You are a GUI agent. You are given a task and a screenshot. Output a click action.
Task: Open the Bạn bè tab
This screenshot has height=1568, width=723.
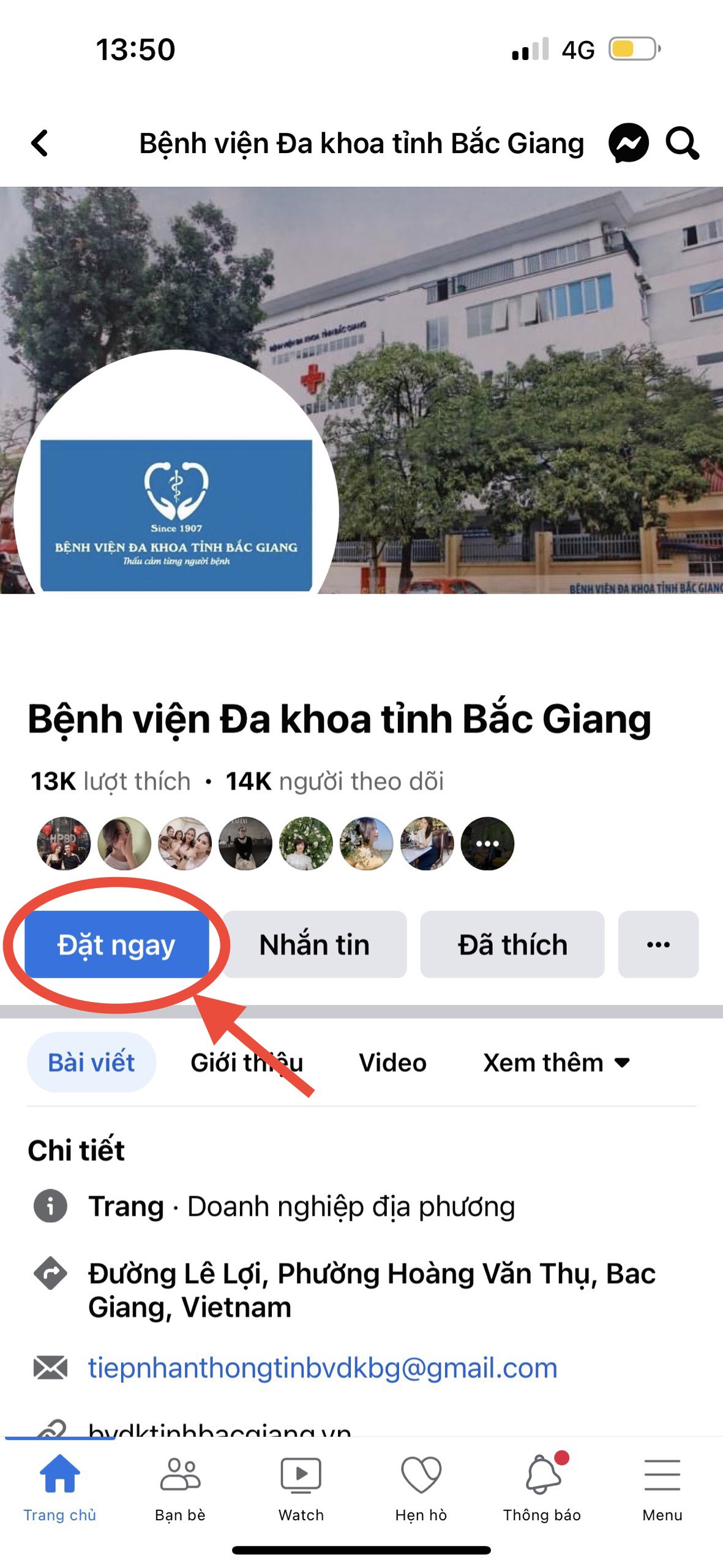180,1486
